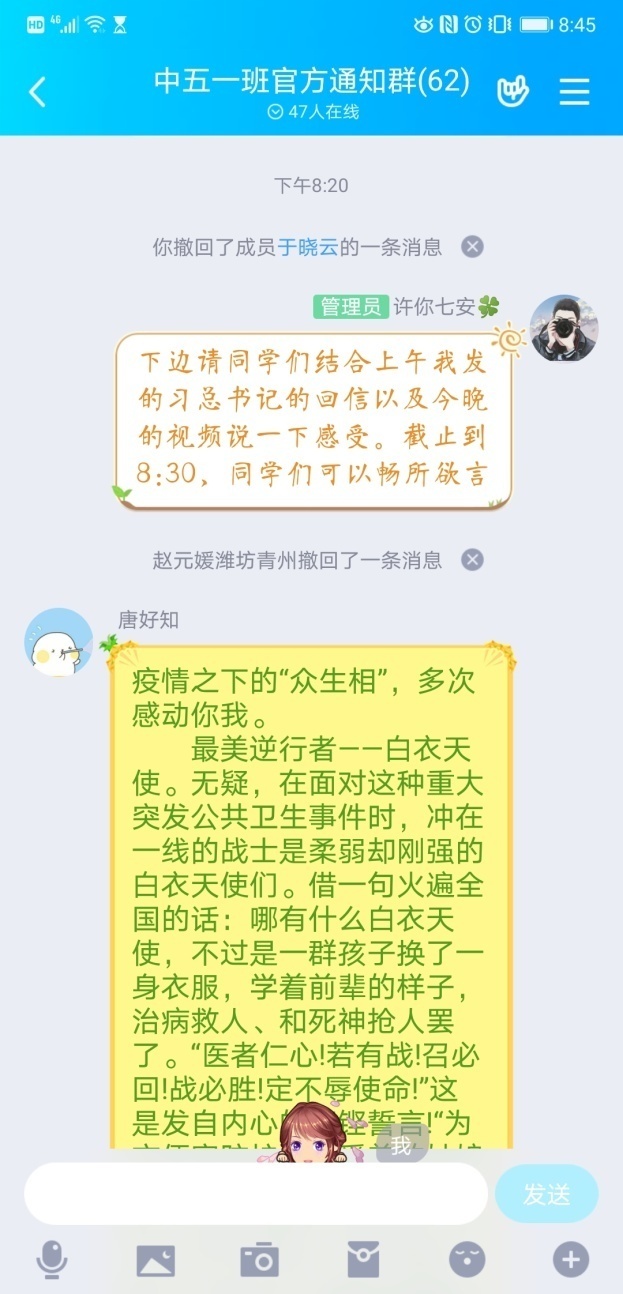623x1294 pixels.
Task: Dismiss 赵元媛潍坊青州 recalled message notice
Action: 472,560
